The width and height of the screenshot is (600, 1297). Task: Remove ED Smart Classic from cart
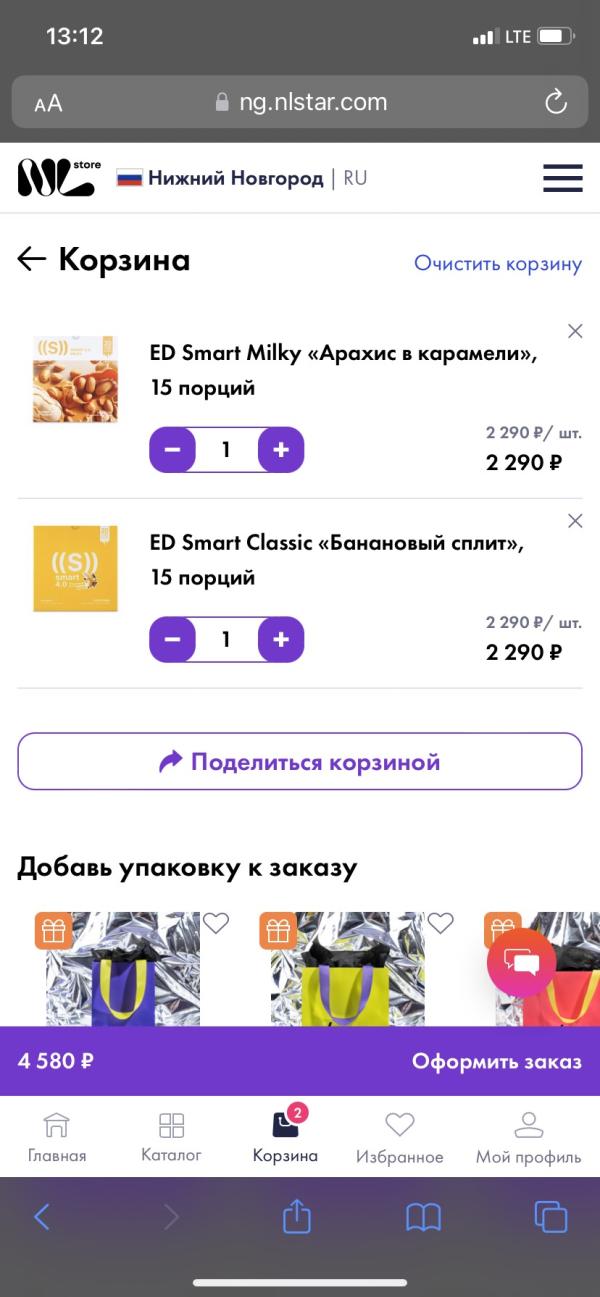coord(575,521)
